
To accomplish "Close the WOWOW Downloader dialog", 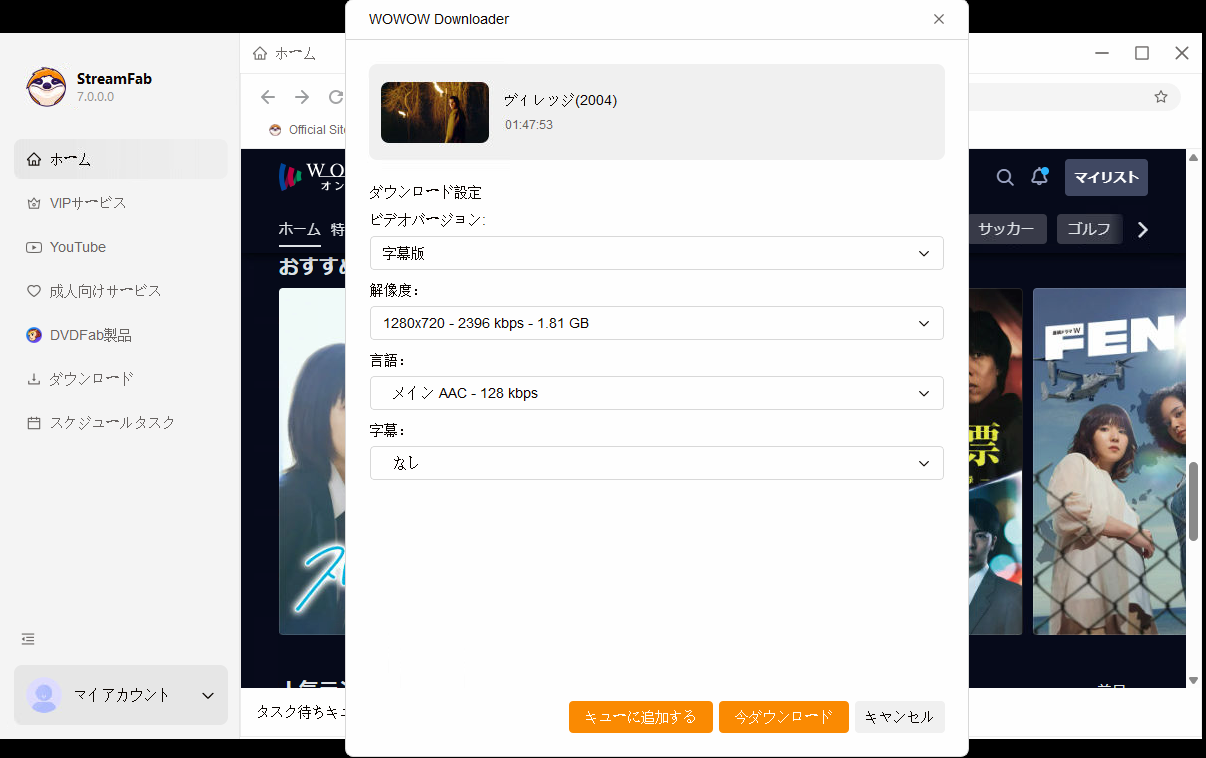I will 938,19.
